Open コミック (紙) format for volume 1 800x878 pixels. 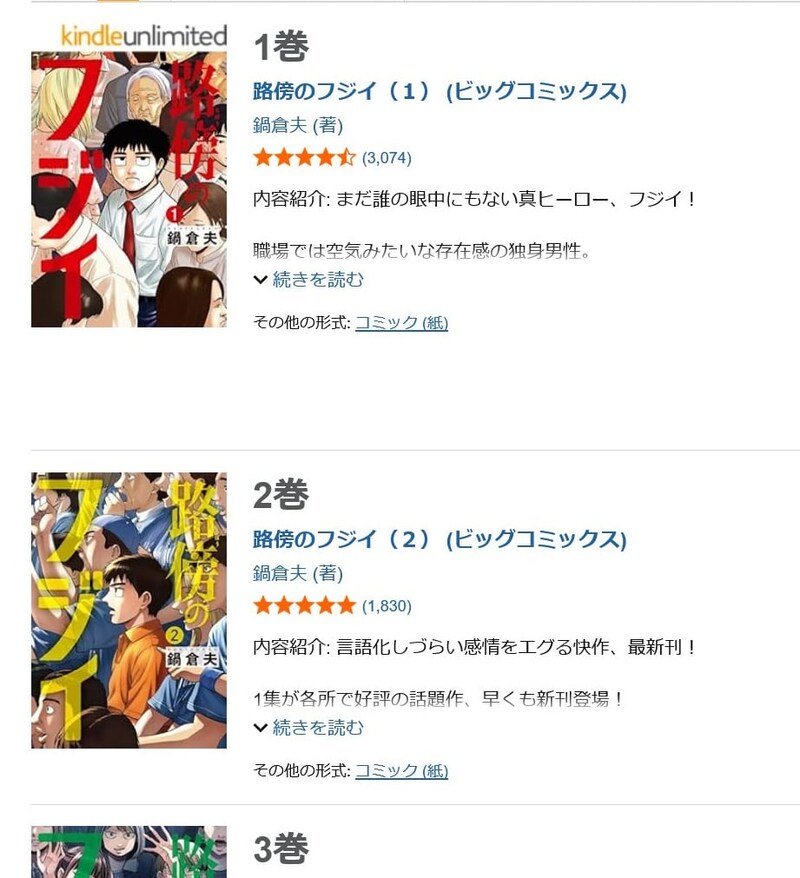401,323
